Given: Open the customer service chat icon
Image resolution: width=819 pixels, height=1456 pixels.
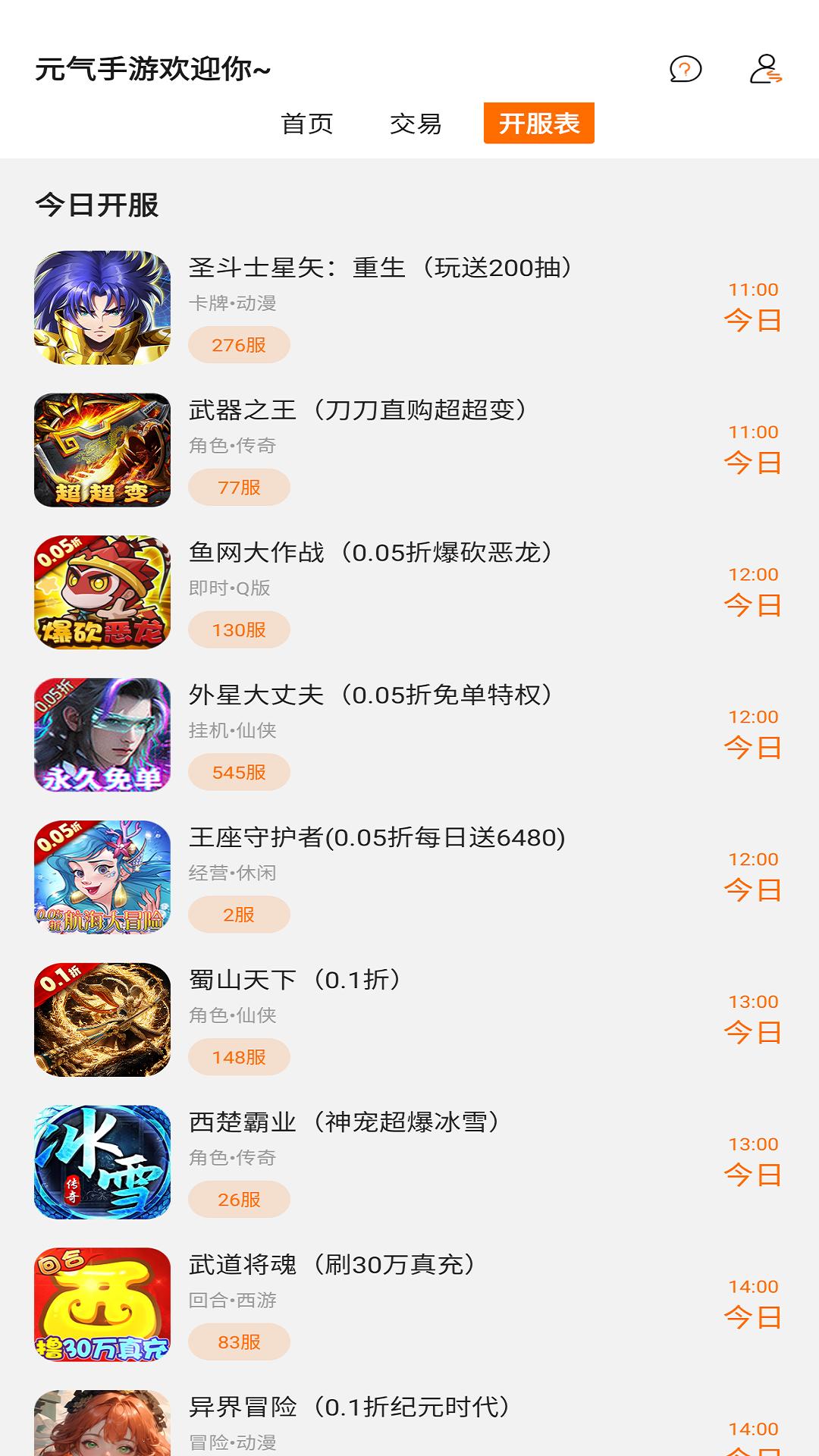Looking at the screenshot, I should pos(685,71).
